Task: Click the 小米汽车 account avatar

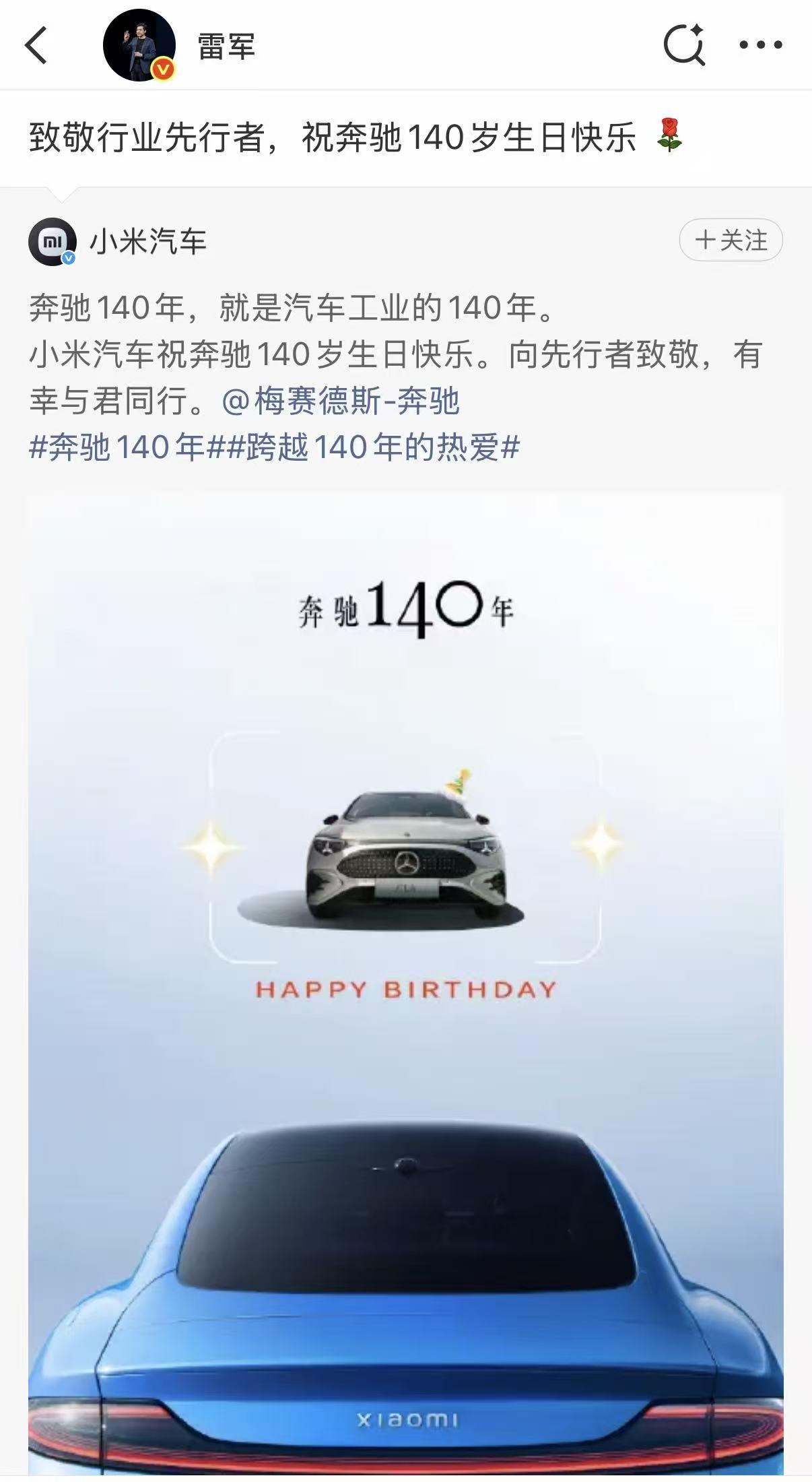Action: 53,241
